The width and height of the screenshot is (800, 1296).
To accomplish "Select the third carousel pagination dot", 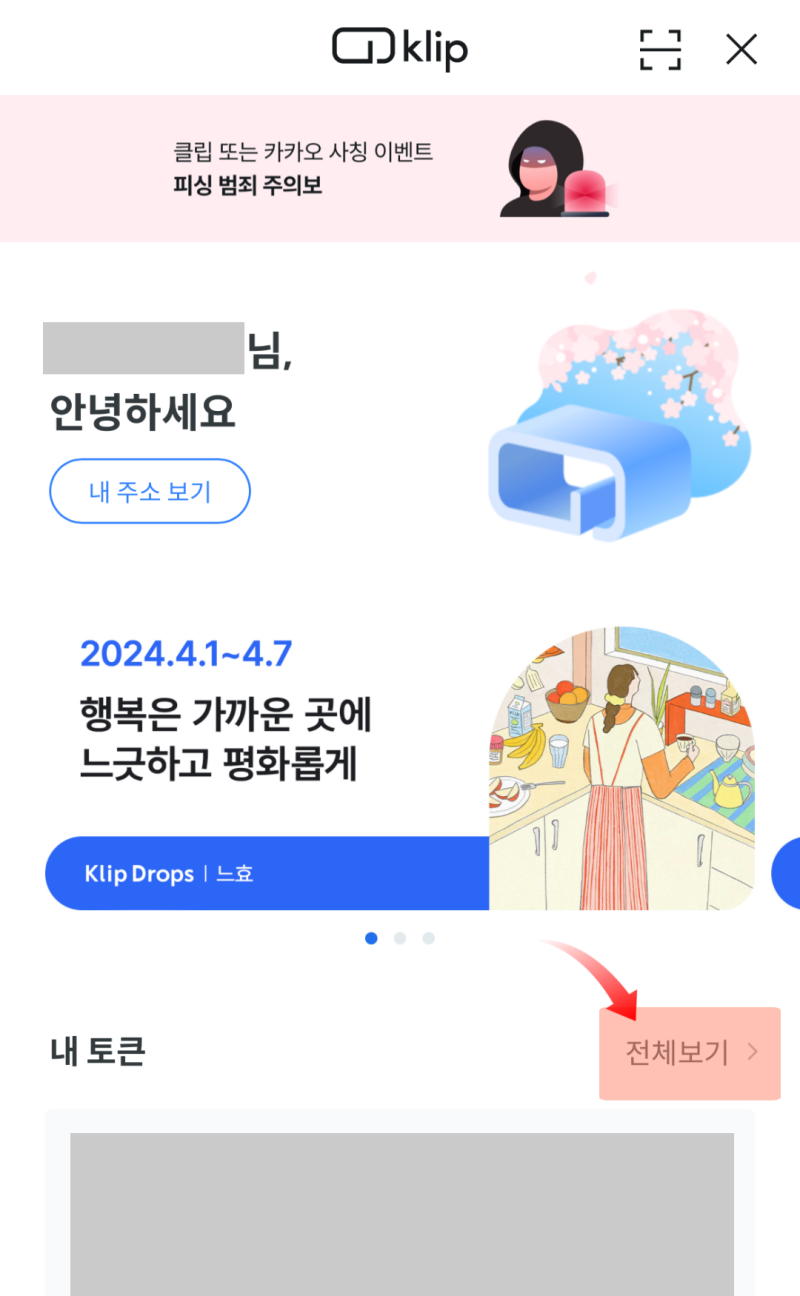I will pos(429,938).
